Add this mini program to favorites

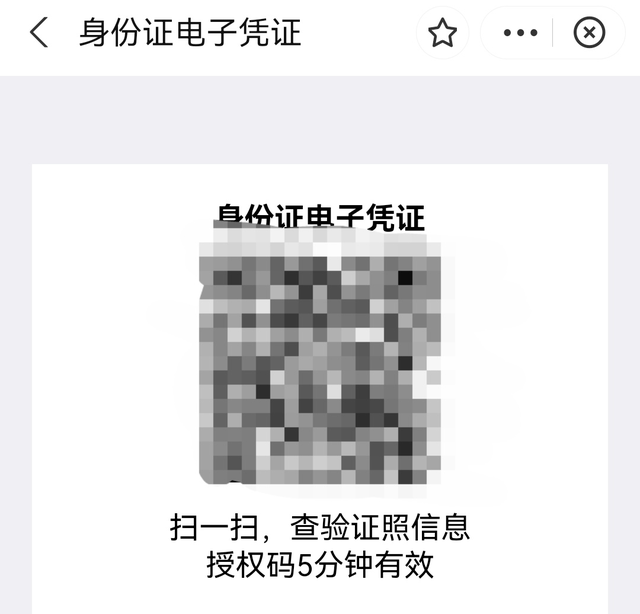tap(442, 33)
